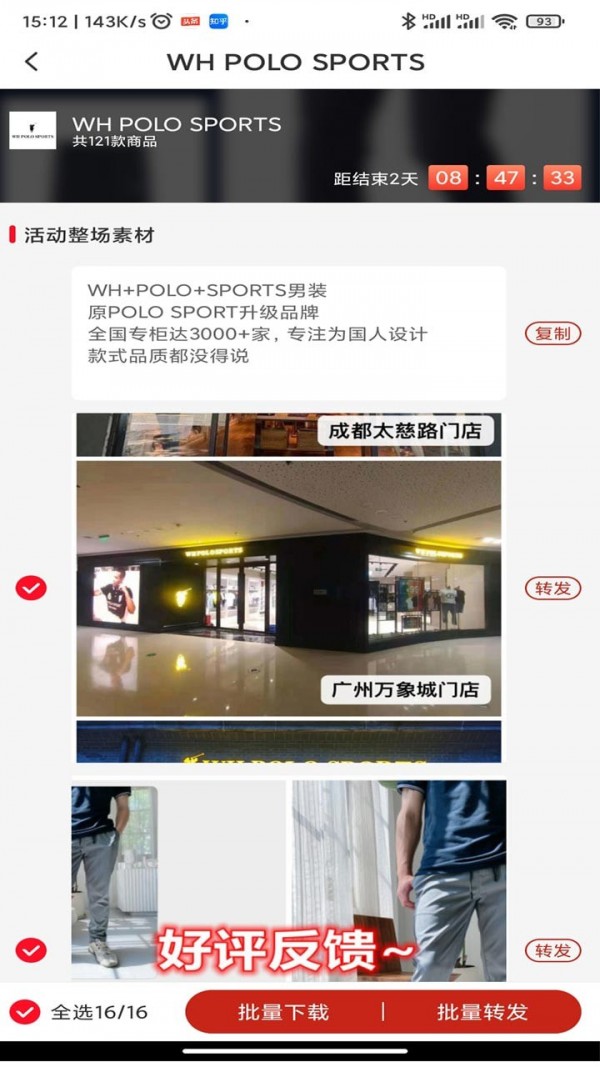Open the 广州万象城门店 store photo
This screenshot has width=600, height=1067.
tap(289, 588)
